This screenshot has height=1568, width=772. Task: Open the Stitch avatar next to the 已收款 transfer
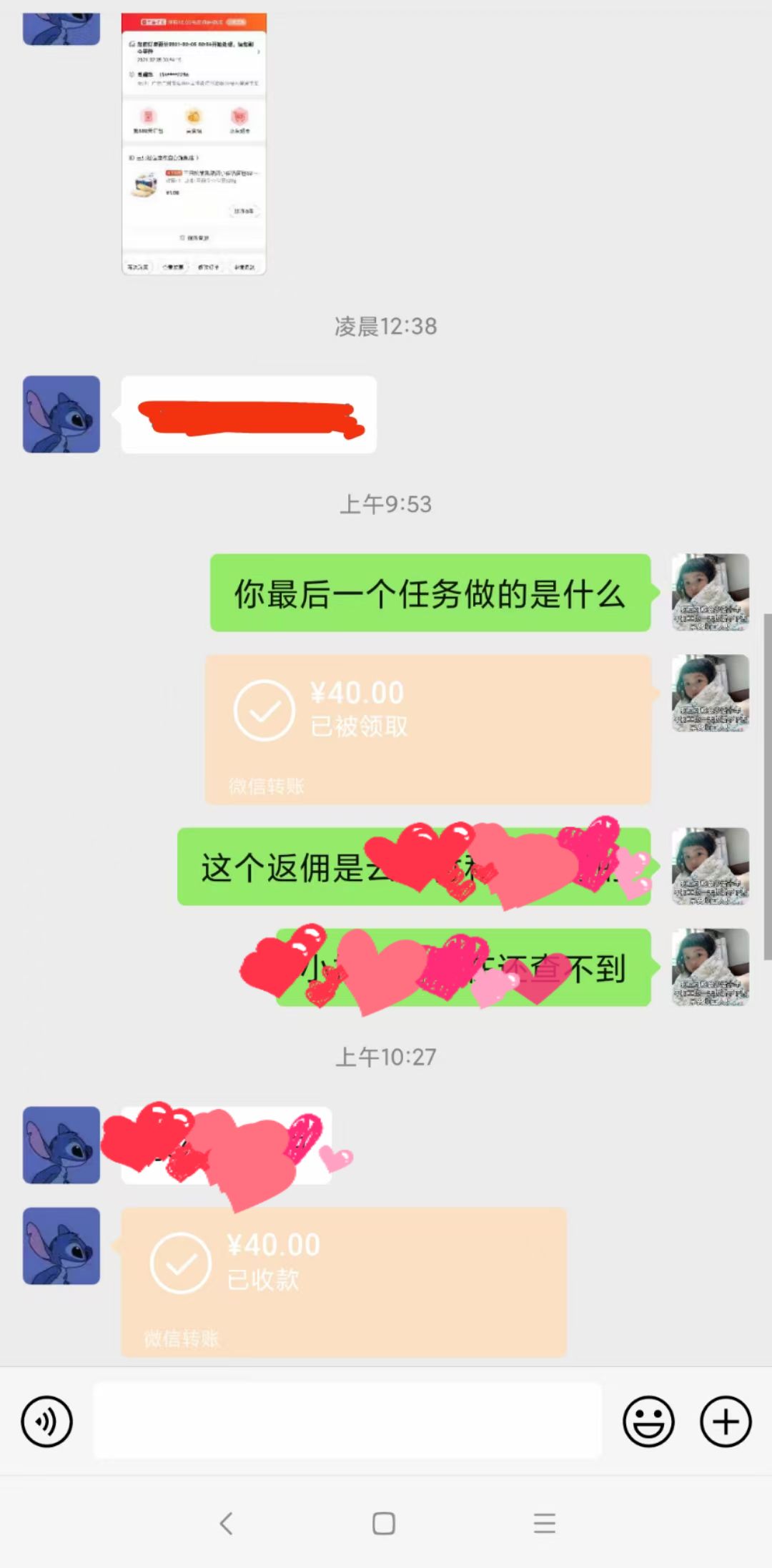pos(61,1246)
